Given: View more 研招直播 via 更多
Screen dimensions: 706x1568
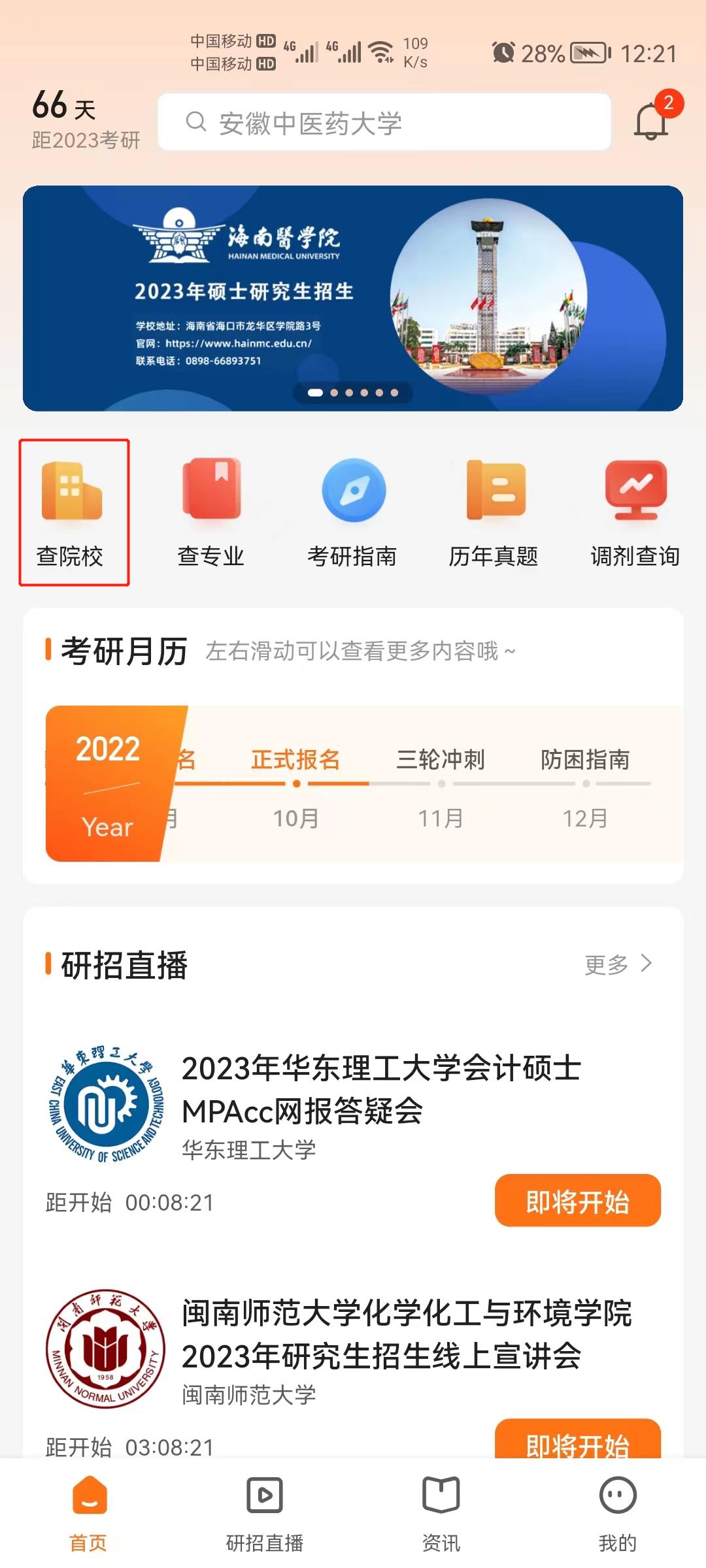Looking at the screenshot, I should pyautogui.click(x=618, y=964).
